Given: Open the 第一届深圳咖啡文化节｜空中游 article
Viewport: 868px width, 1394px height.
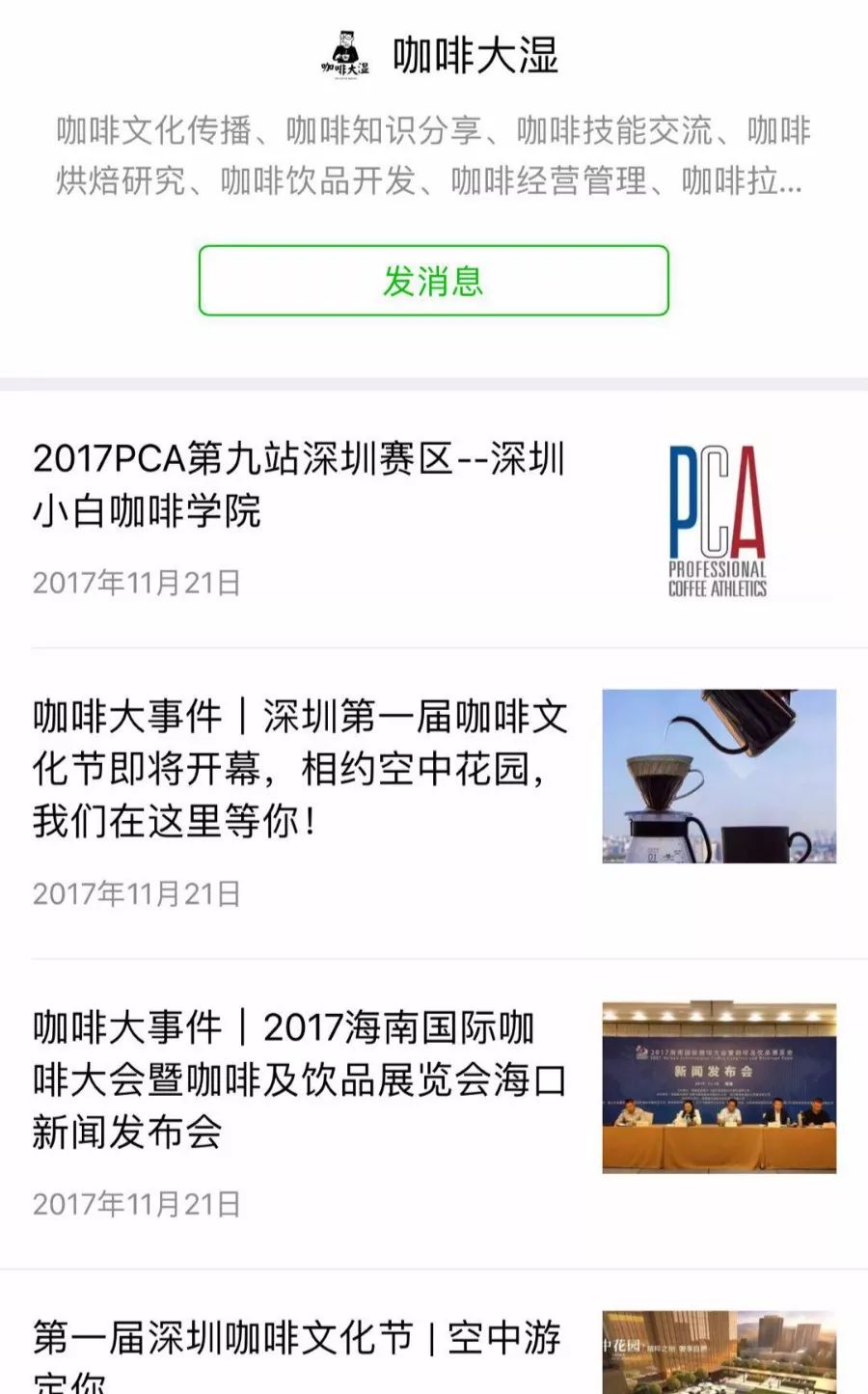Looking at the screenshot, I should (x=434, y=1332).
